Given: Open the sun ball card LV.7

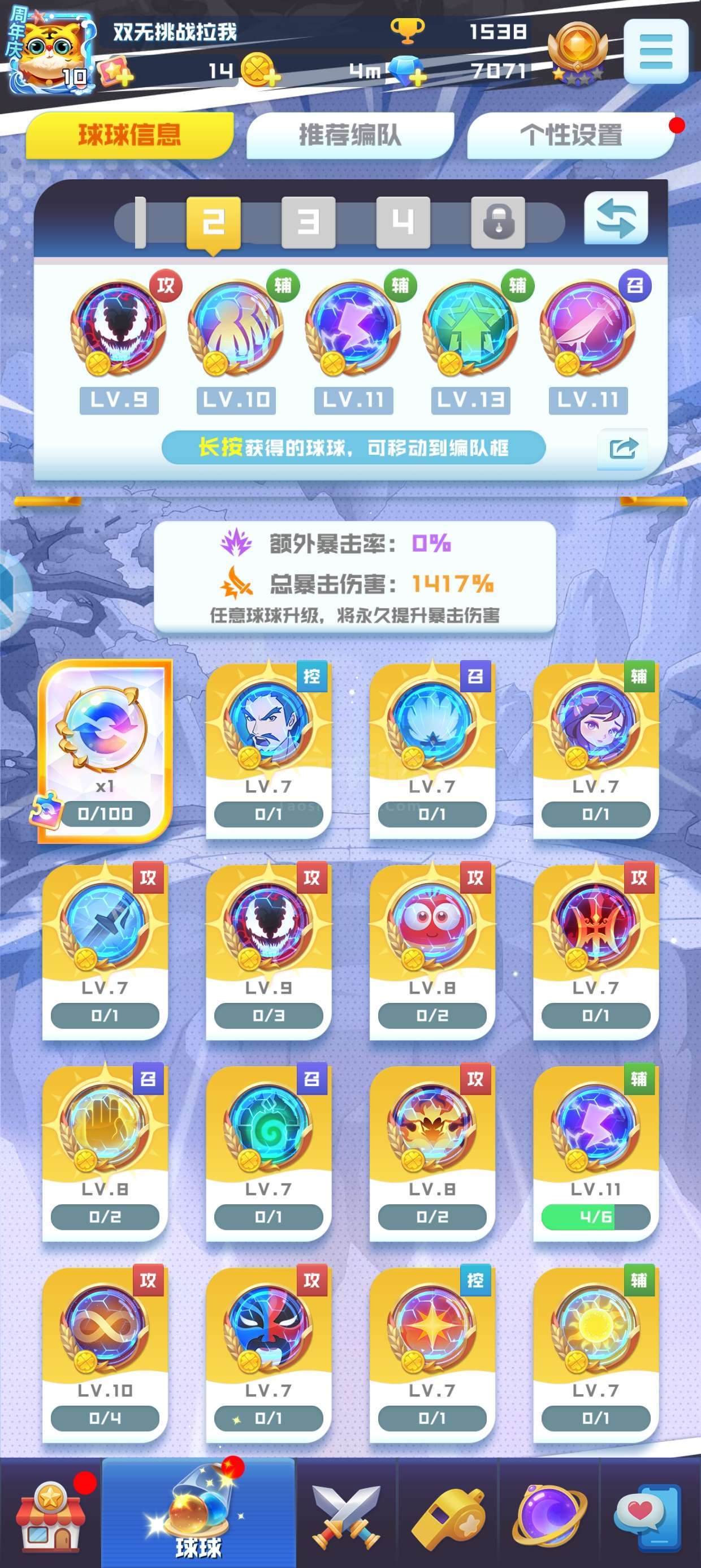Looking at the screenshot, I should pyautogui.click(x=596, y=1354).
